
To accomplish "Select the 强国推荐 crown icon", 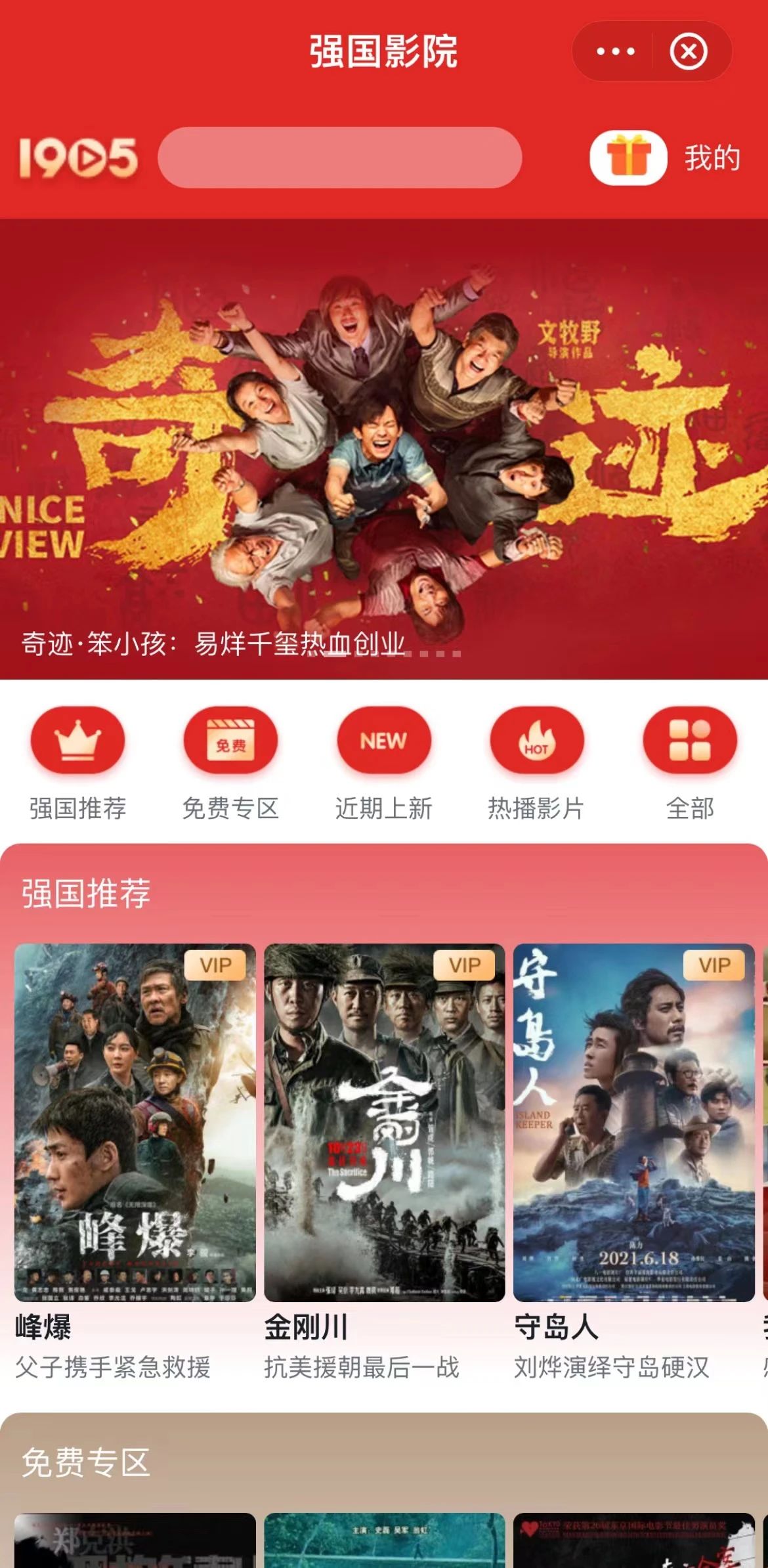I will click(x=77, y=741).
